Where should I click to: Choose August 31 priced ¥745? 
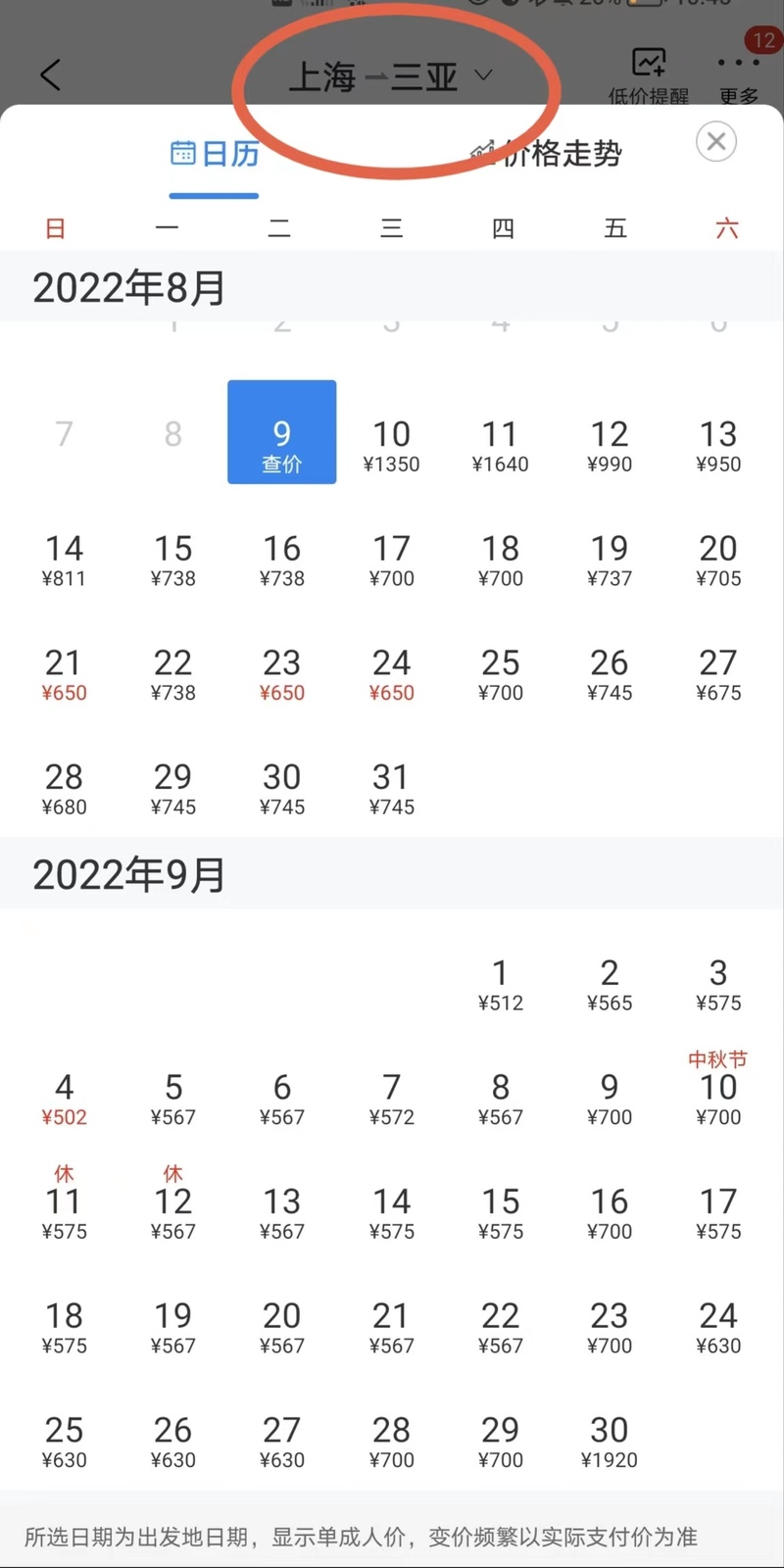pyautogui.click(x=391, y=789)
